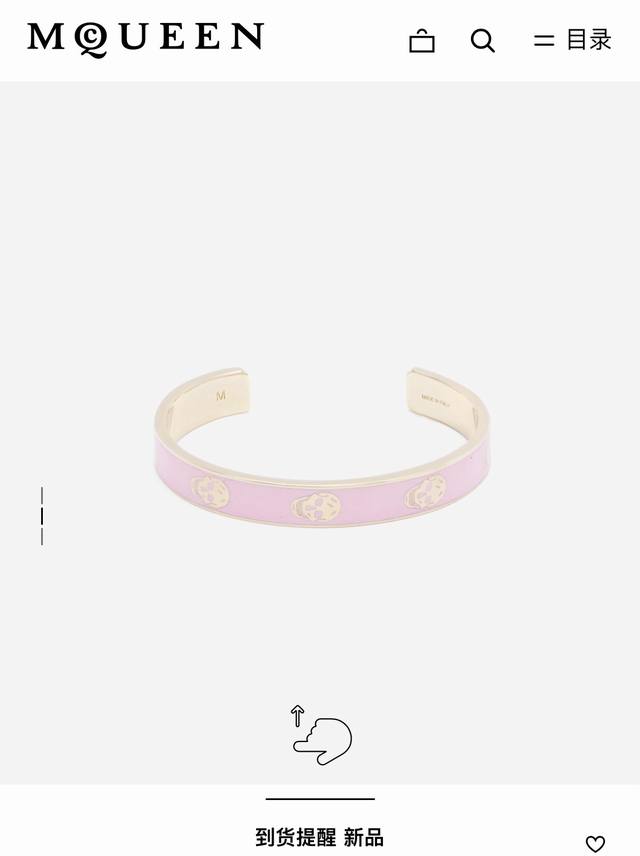Open the 目录 menu
Screen dimensions: 640x856
573,40
